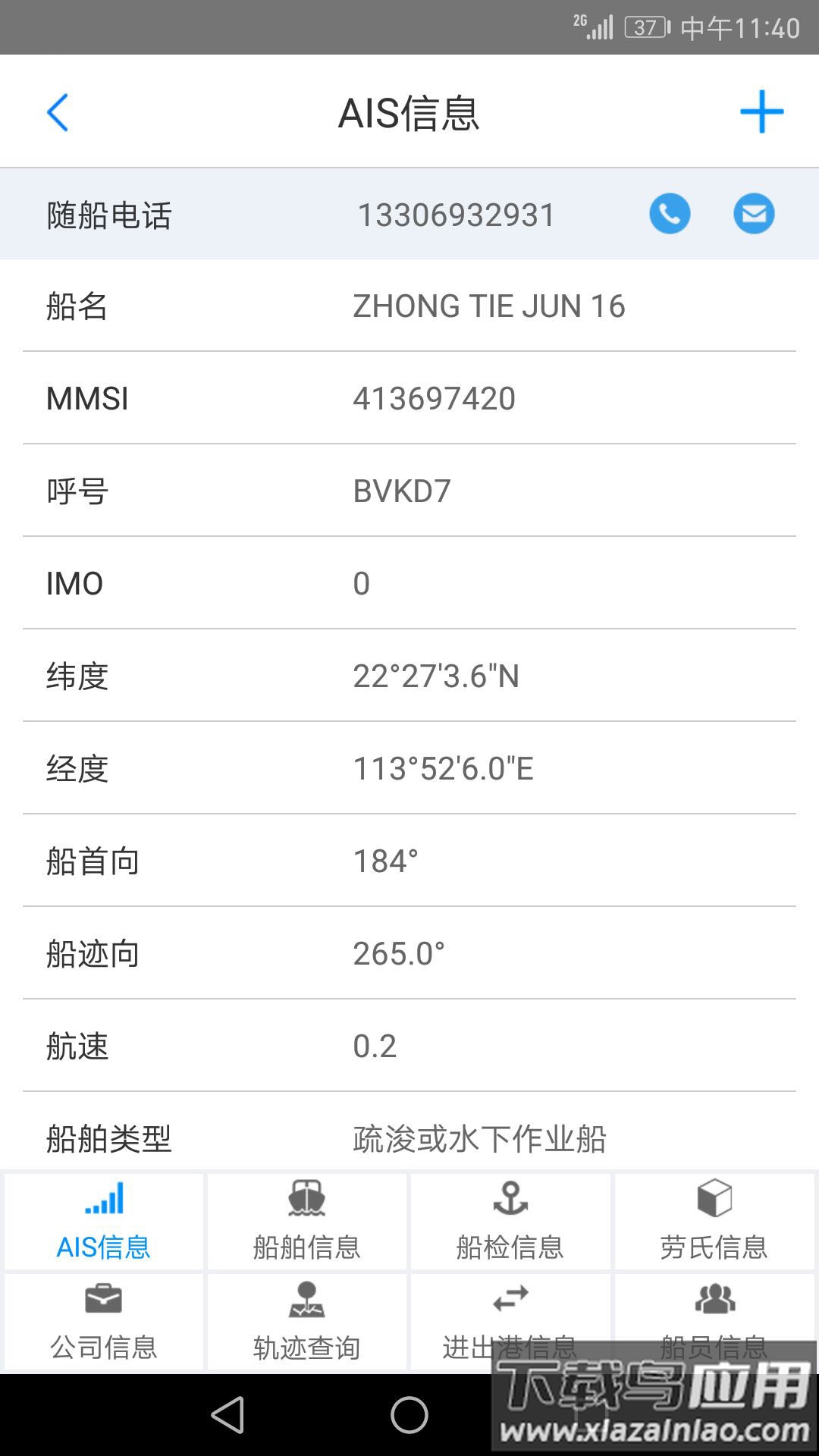The width and height of the screenshot is (819, 1456).
Task: Tap the ship name ZHONG TIE JUN 16
Action: pyautogui.click(x=488, y=306)
